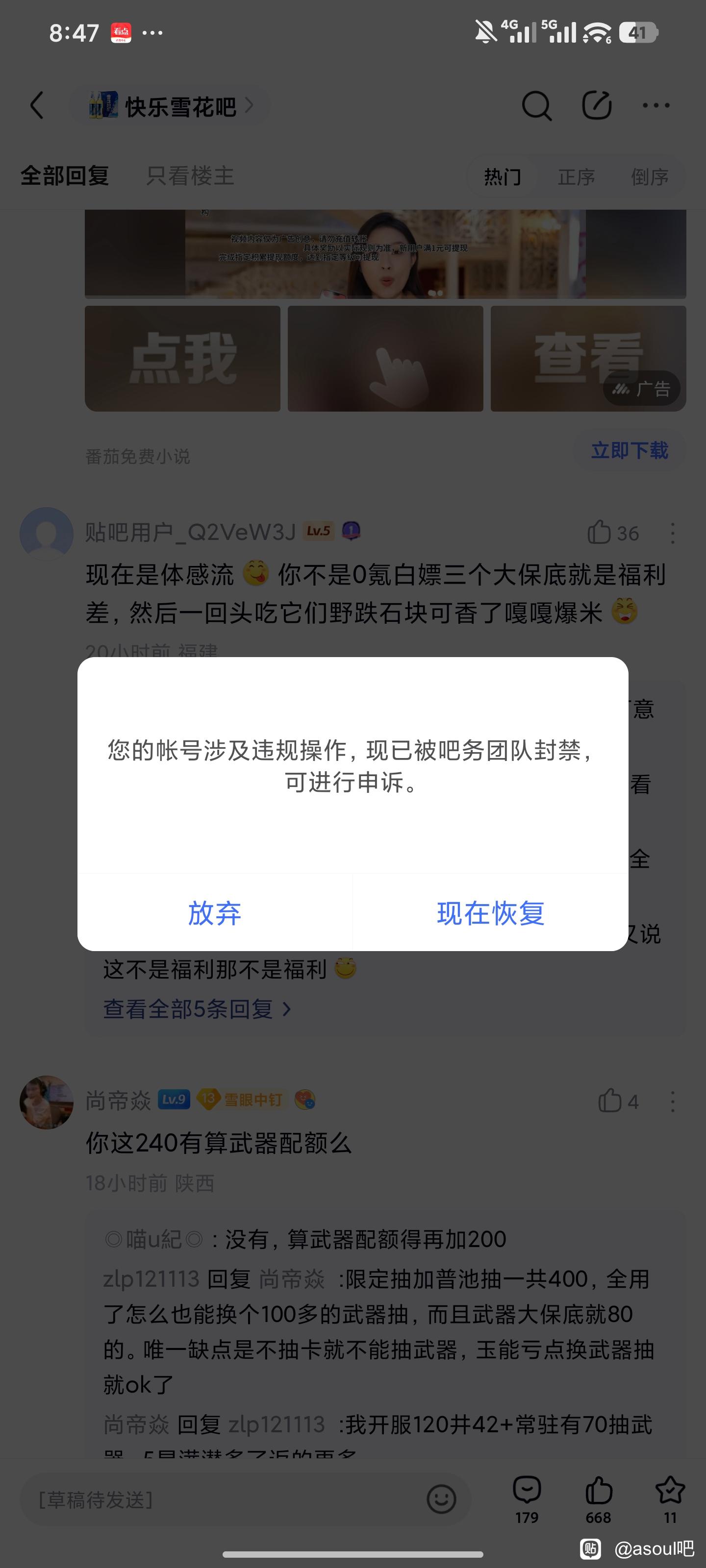
Task: Switch to the 只看楼主 tab
Action: pyautogui.click(x=189, y=176)
